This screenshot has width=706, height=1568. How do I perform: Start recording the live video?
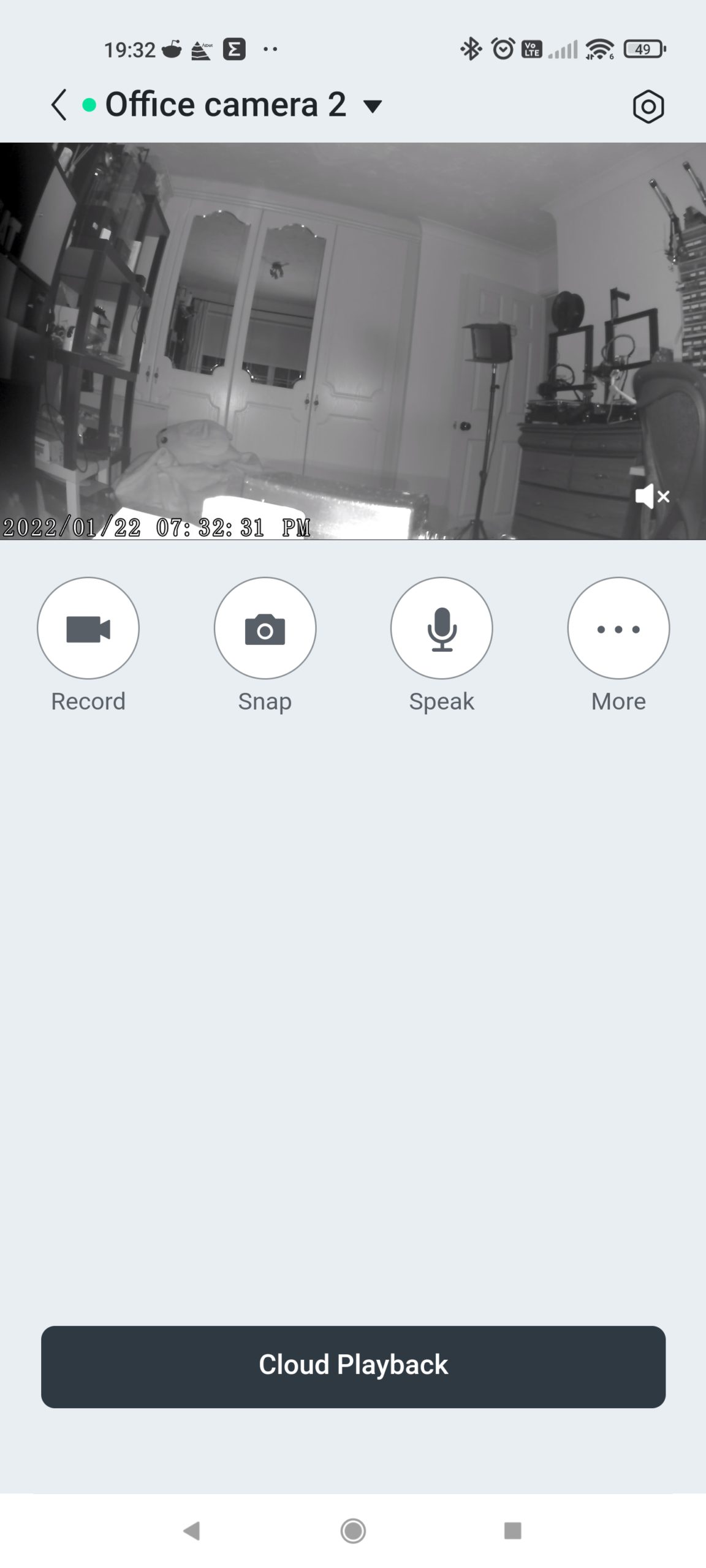(x=88, y=628)
